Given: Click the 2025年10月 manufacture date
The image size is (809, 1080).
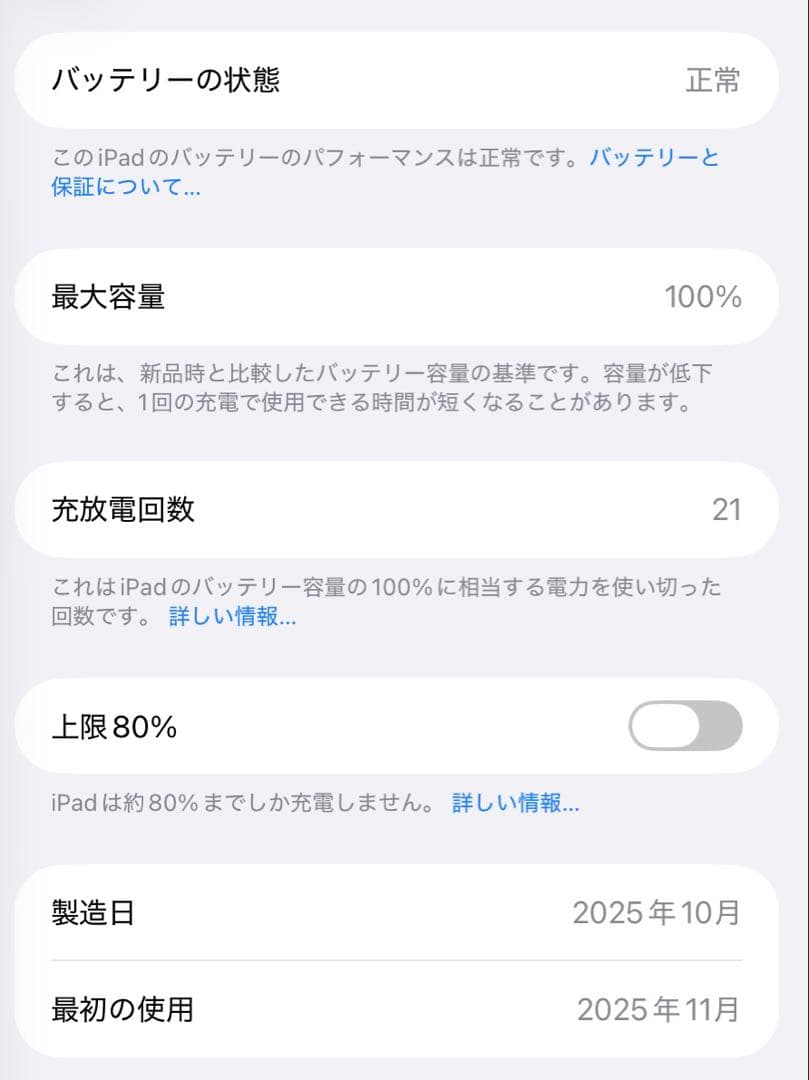Looking at the screenshot, I should pos(657,913).
